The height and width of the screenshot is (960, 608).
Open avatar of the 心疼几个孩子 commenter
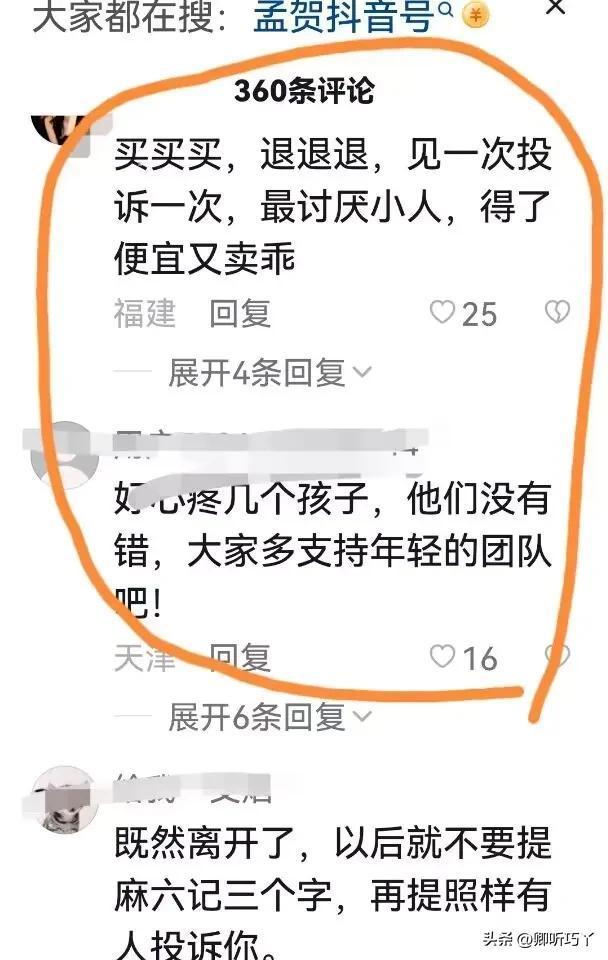tap(63, 456)
